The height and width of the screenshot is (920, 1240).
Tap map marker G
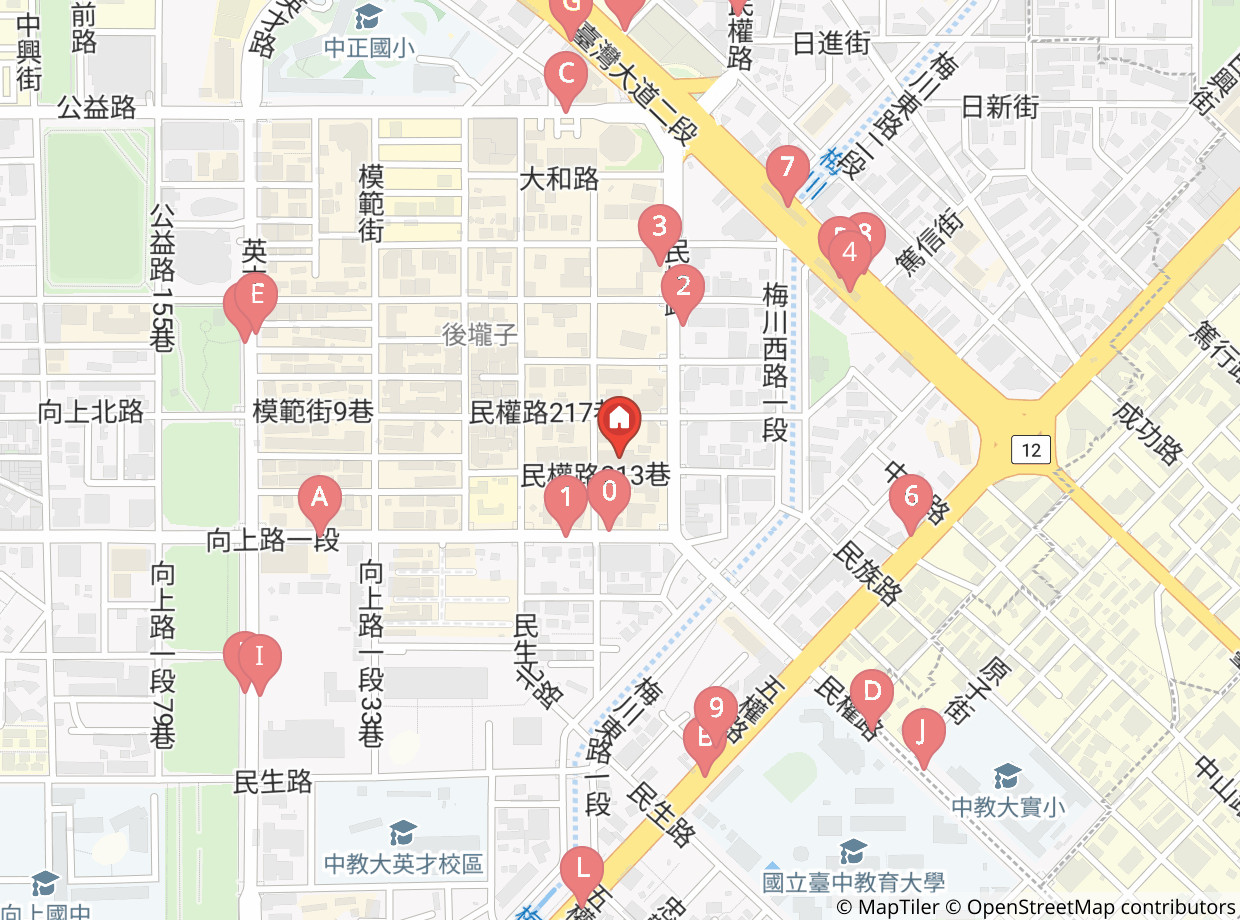point(572,8)
